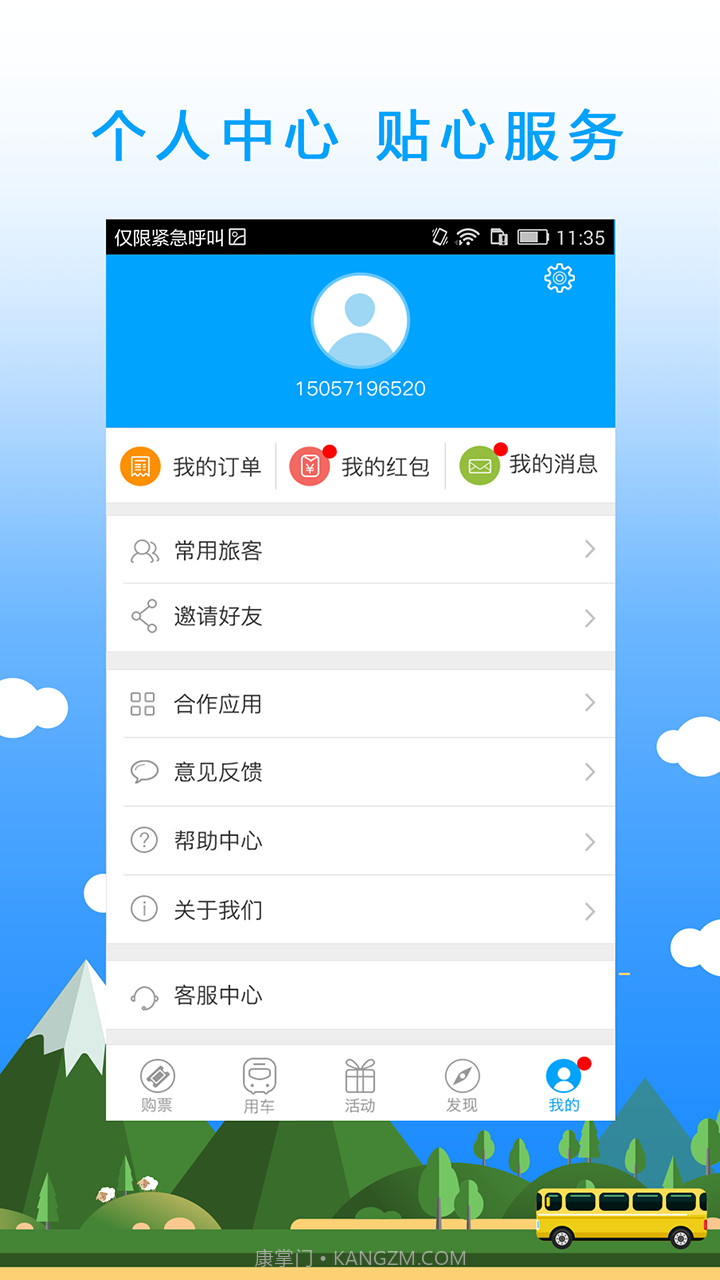
Task: Switch to the 用车 bus tab
Action: click(x=259, y=1083)
